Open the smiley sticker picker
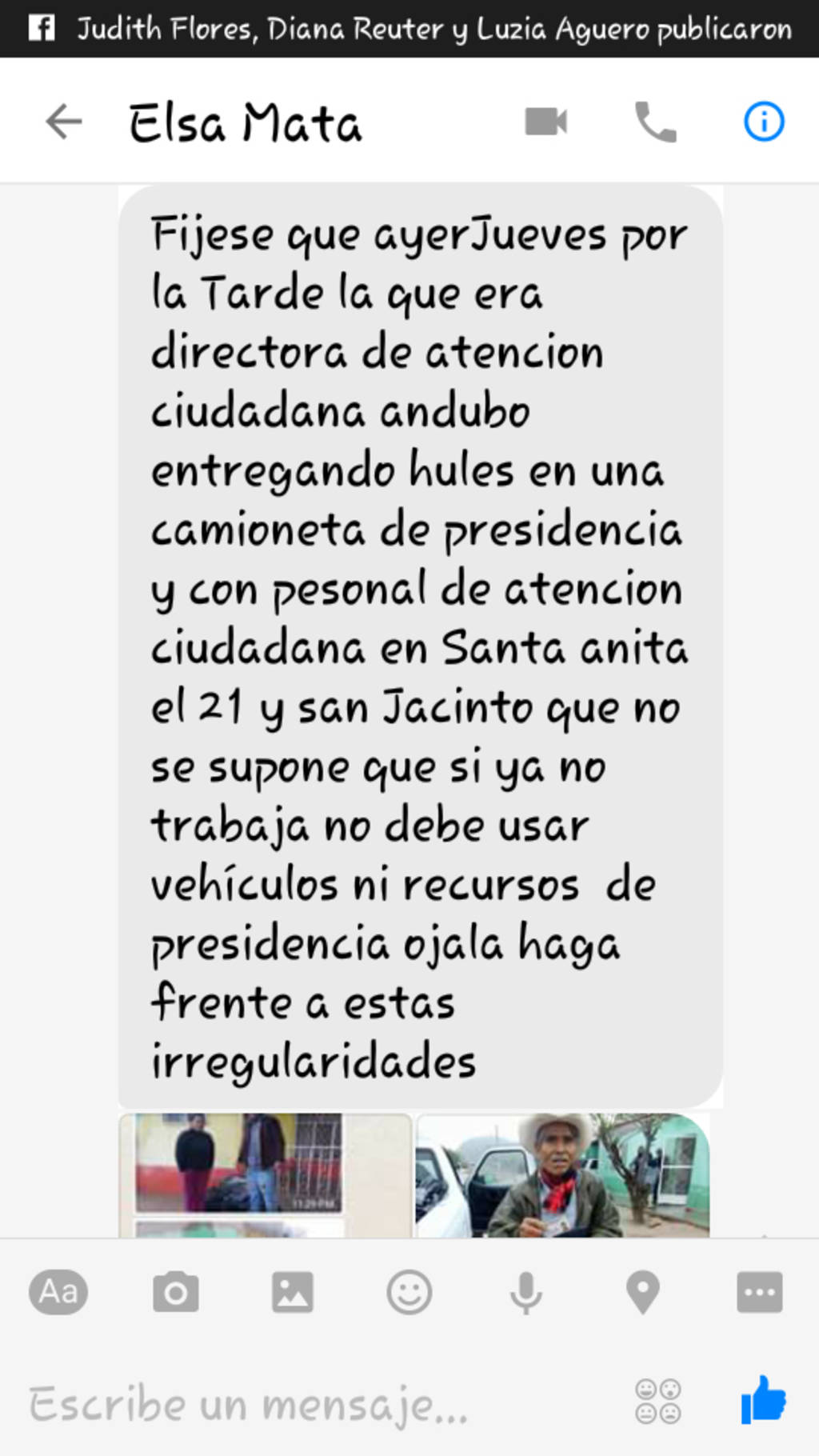This screenshot has width=819, height=1456. point(409,1292)
